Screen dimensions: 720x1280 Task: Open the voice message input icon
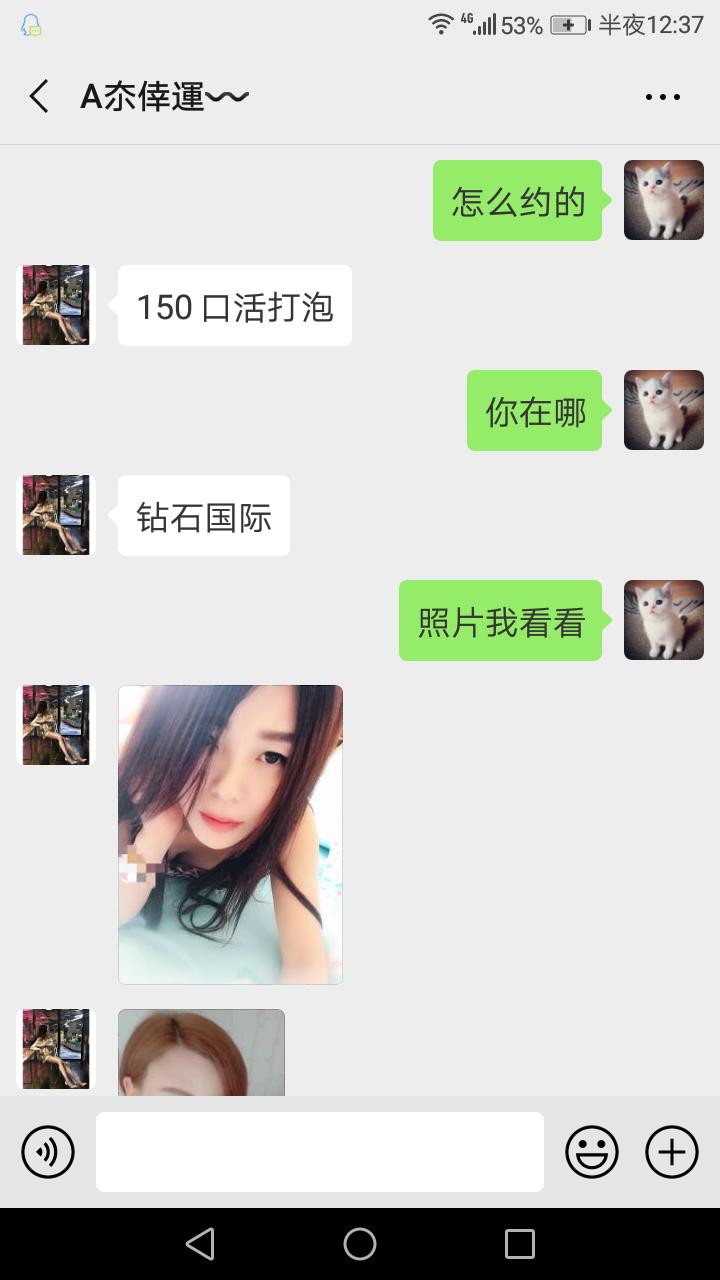[47, 1151]
